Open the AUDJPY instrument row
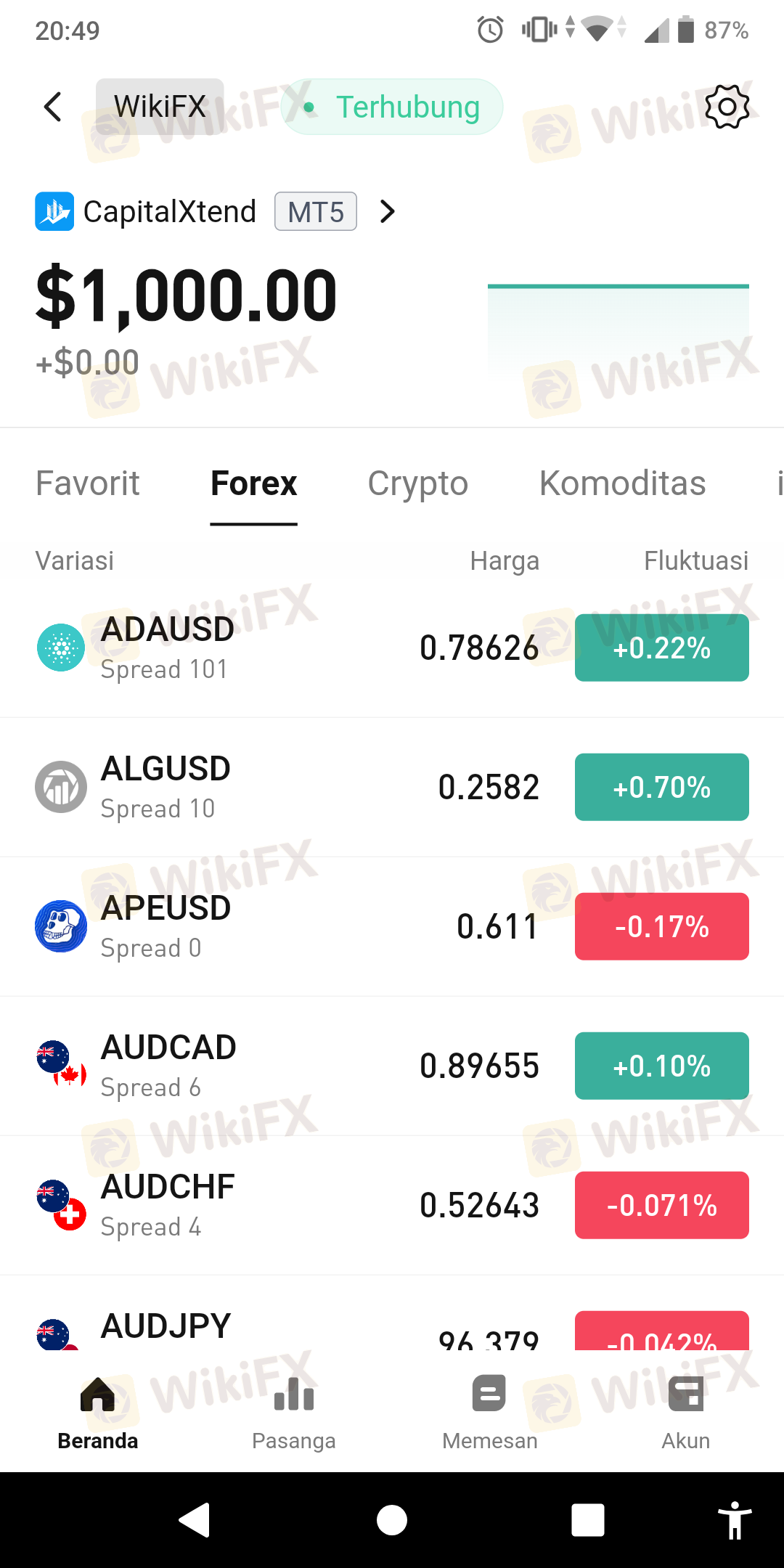The image size is (784, 1568). (x=290, y=1328)
